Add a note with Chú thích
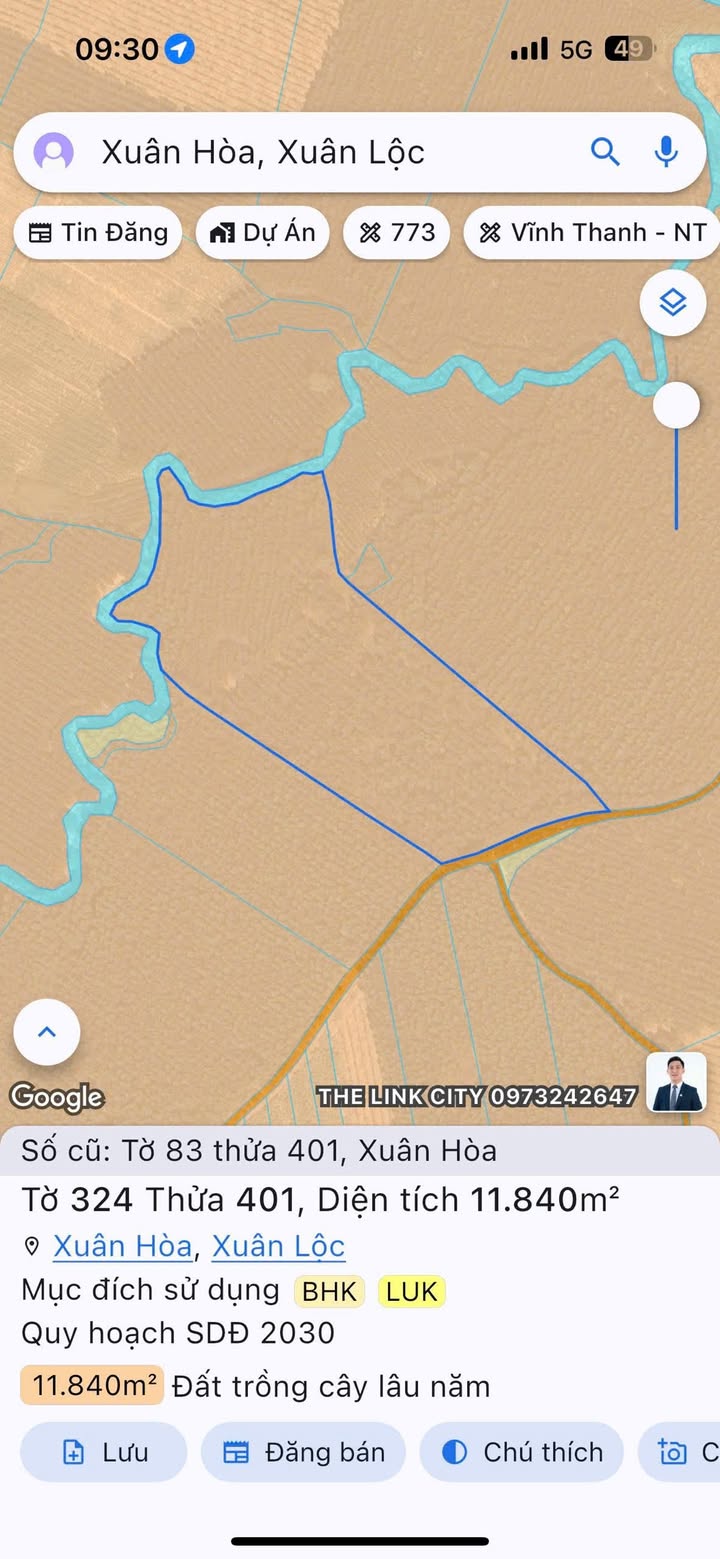Screen dimensions: 720x1559 pyautogui.click(x=521, y=1452)
